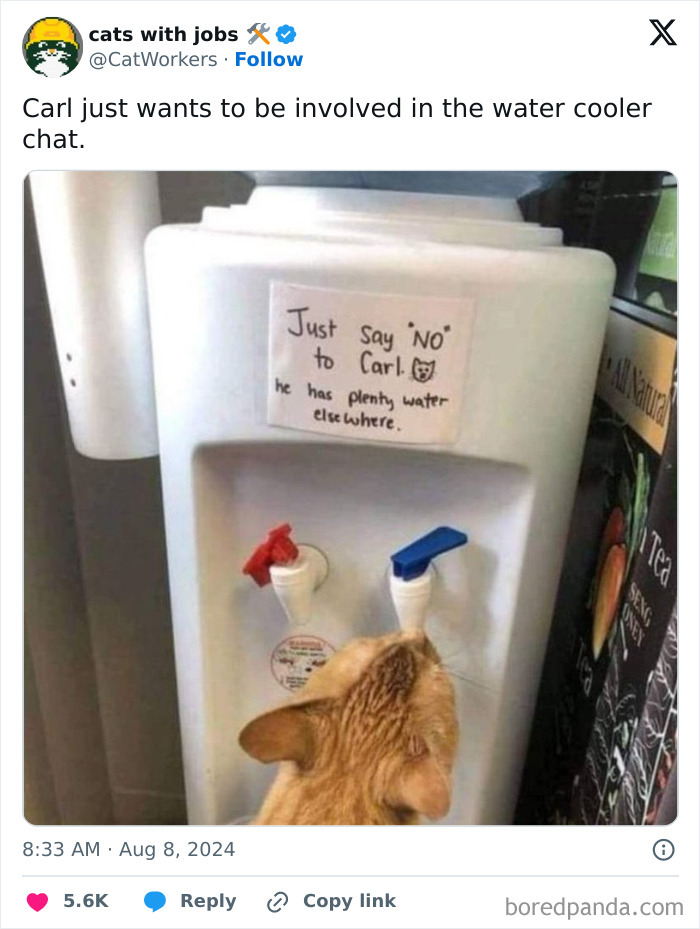Open the water cooler cat photo
700x929 pixels.
(350, 498)
